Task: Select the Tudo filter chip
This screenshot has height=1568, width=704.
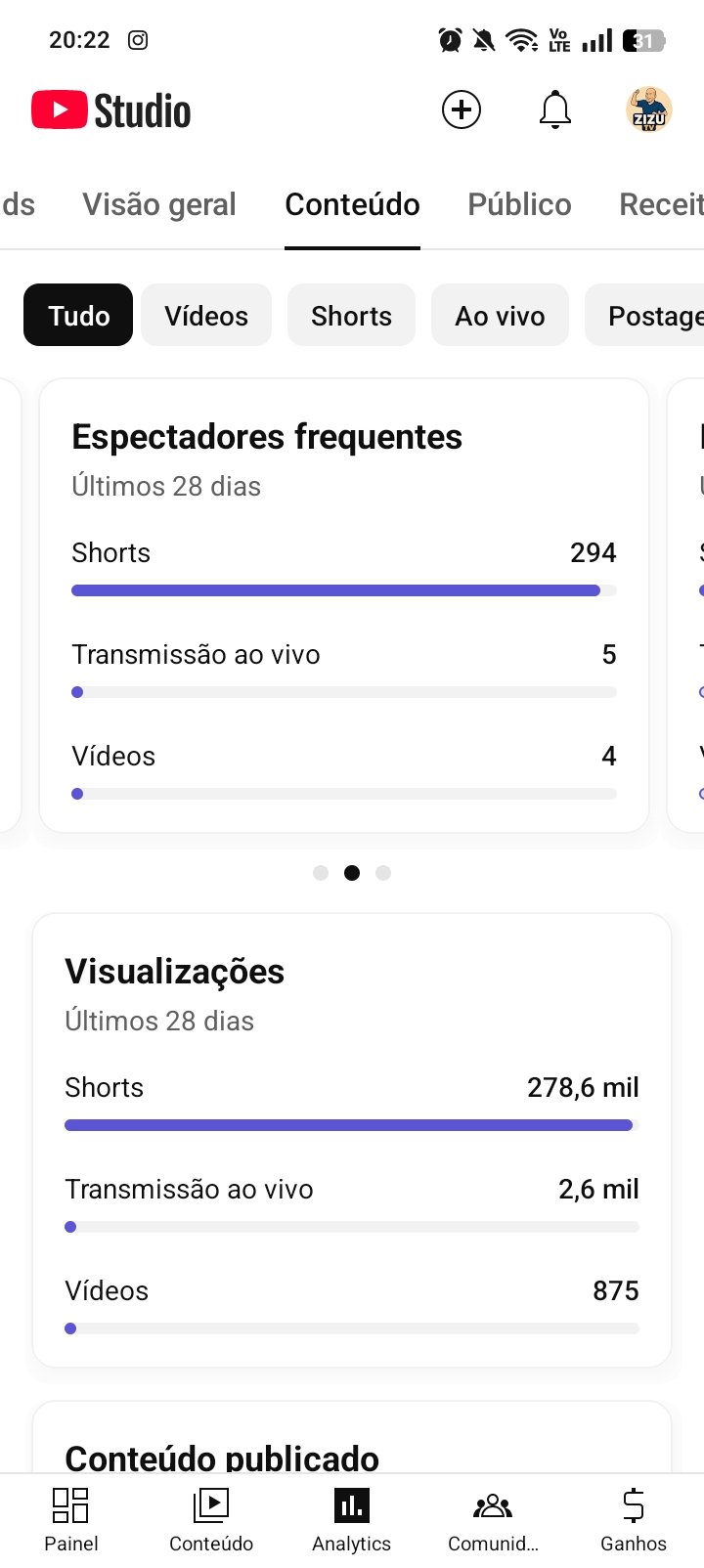Action: 78,316
